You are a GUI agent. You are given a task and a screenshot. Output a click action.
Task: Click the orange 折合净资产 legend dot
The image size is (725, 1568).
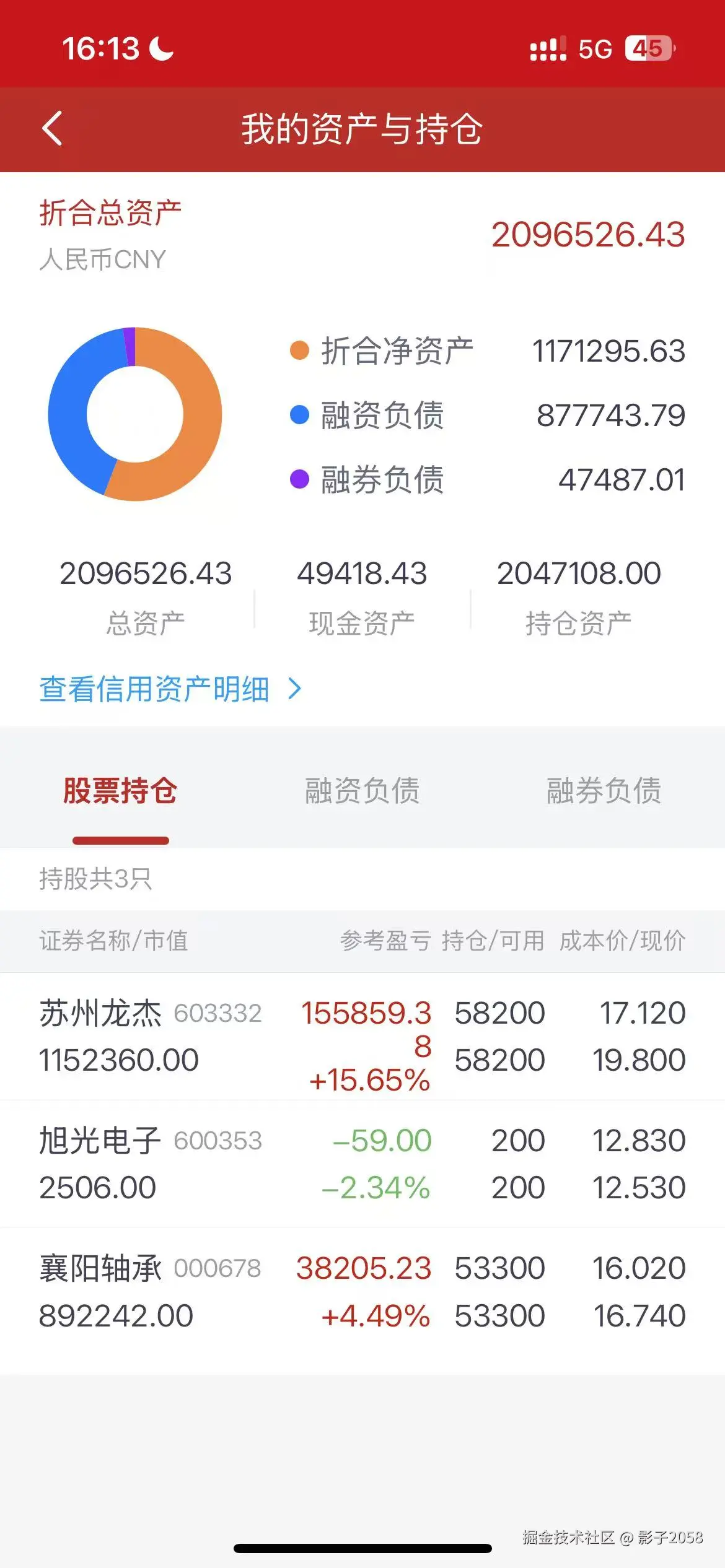[301, 349]
